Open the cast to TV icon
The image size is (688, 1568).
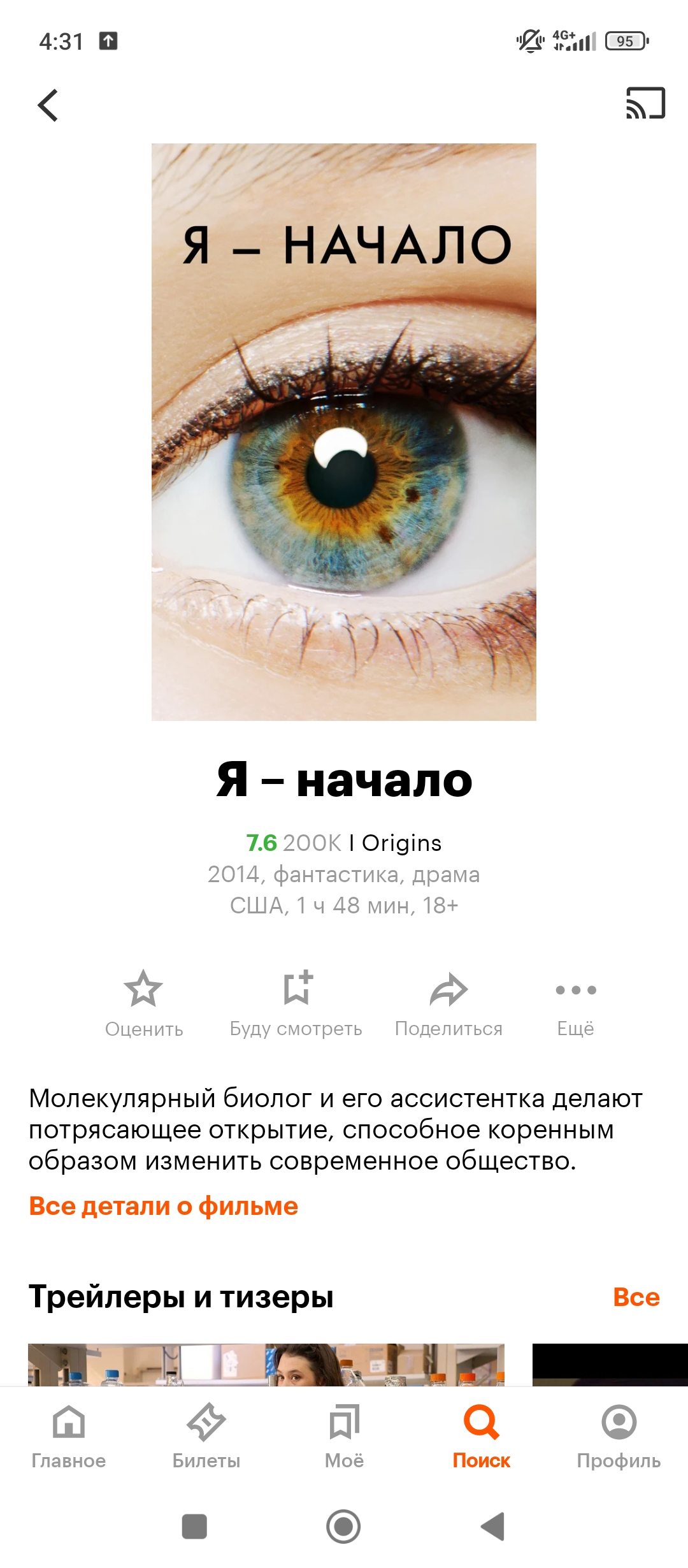click(x=645, y=103)
